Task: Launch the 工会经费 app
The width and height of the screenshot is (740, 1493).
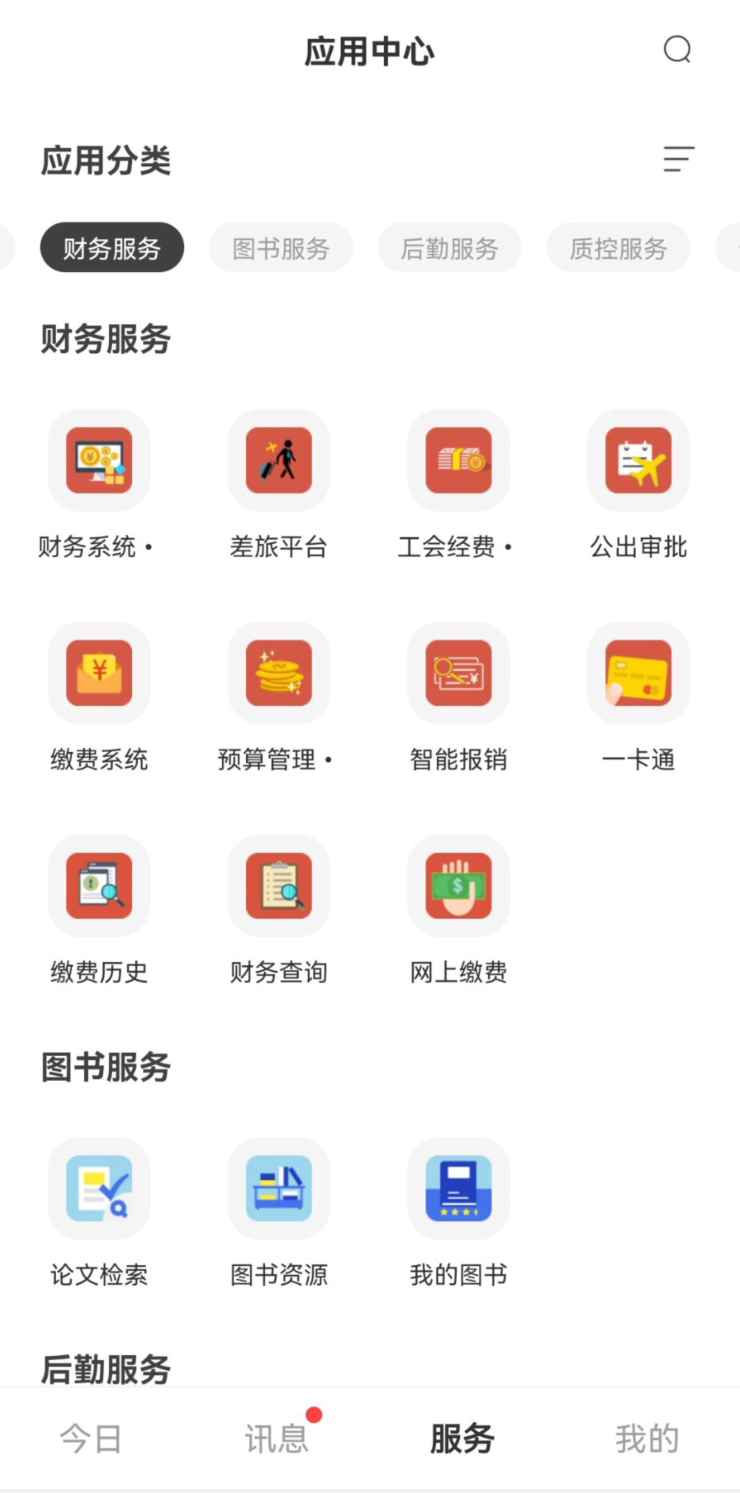Action: [459, 461]
